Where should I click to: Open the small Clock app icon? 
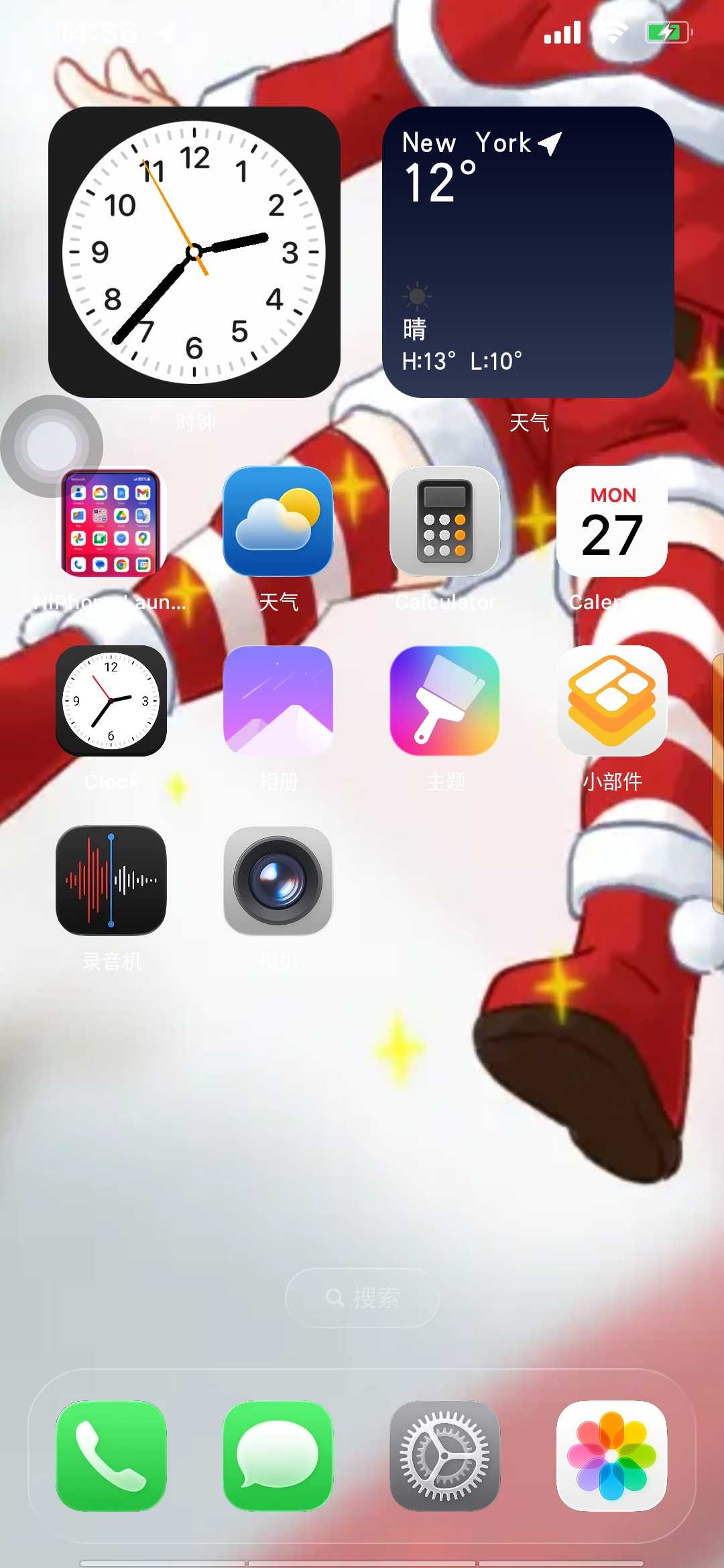point(111,701)
